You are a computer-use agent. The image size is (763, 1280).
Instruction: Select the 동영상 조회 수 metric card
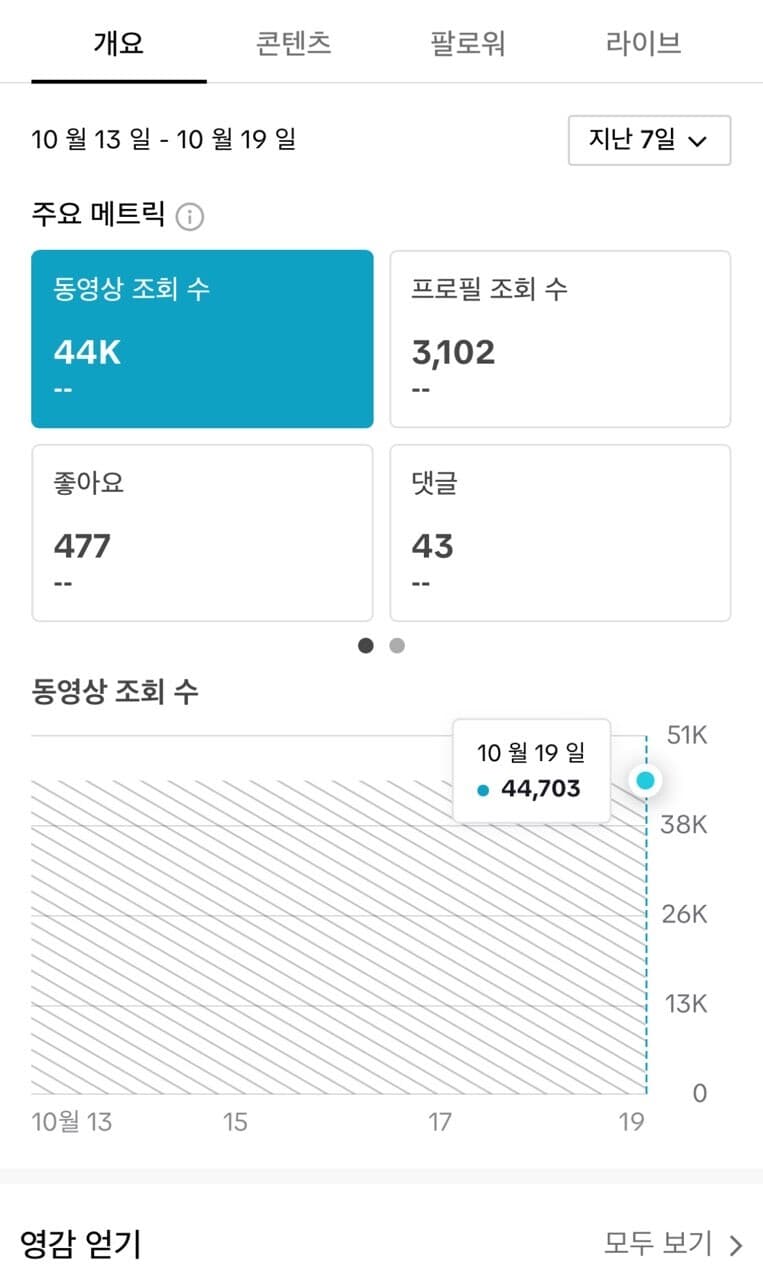(202, 336)
